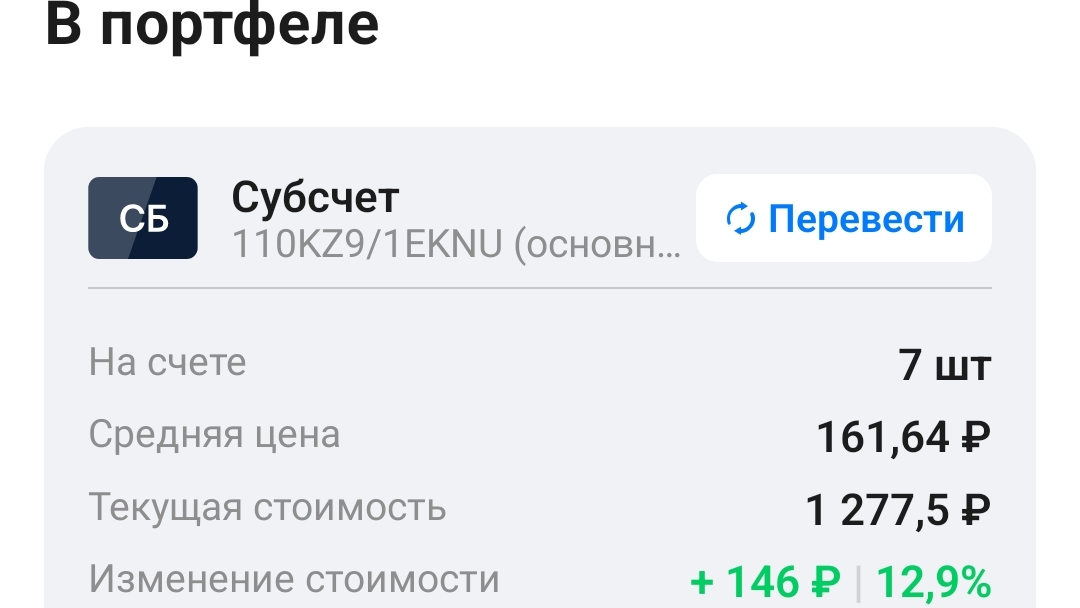Viewport: 1080px width, 608px height.
Task: Tap the Перевести button
Action: pyautogui.click(x=843, y=218)
